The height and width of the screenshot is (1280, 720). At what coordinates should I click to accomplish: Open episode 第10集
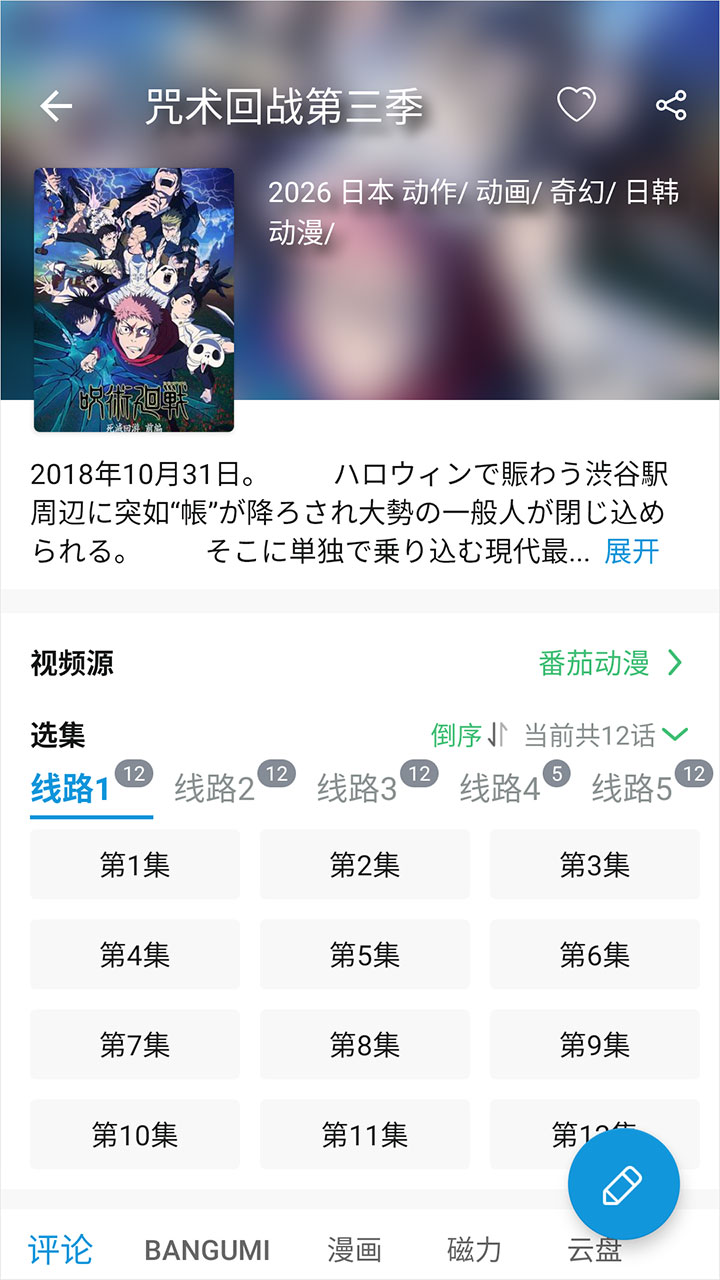[135, 1135]
